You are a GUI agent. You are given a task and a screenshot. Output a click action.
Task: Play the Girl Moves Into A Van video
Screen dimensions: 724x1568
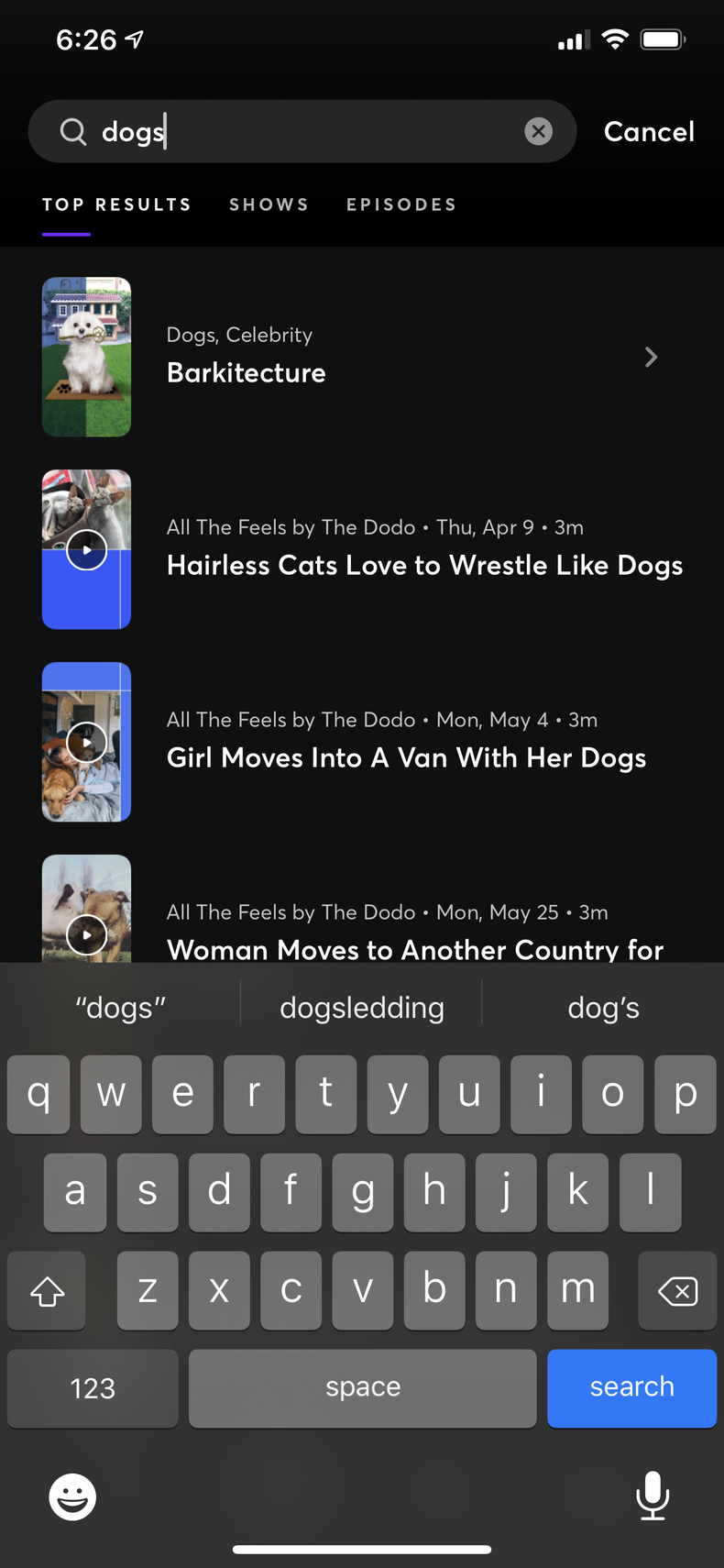pos(86,742)
